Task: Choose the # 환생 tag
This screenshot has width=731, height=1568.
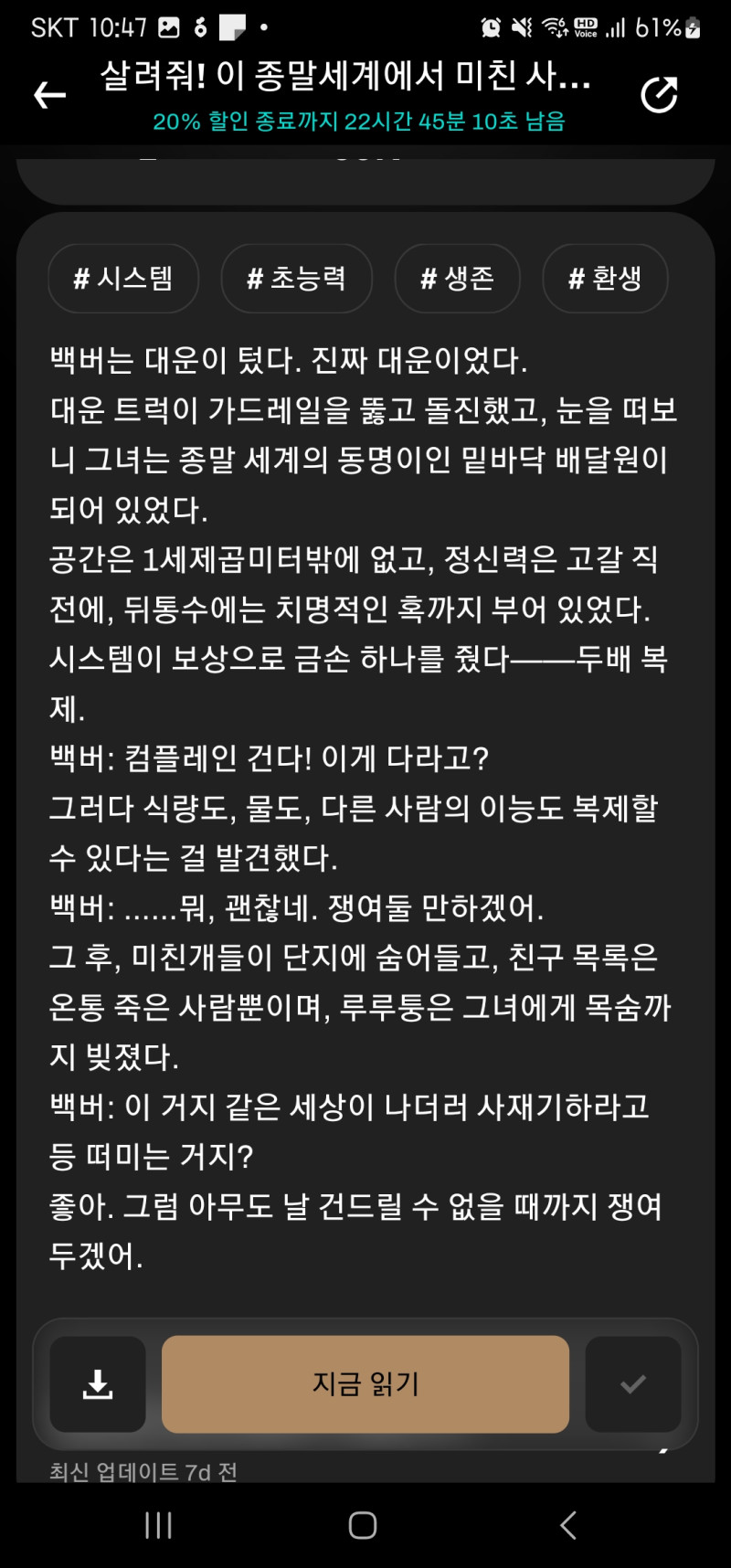Action: [x=605, y=279]
